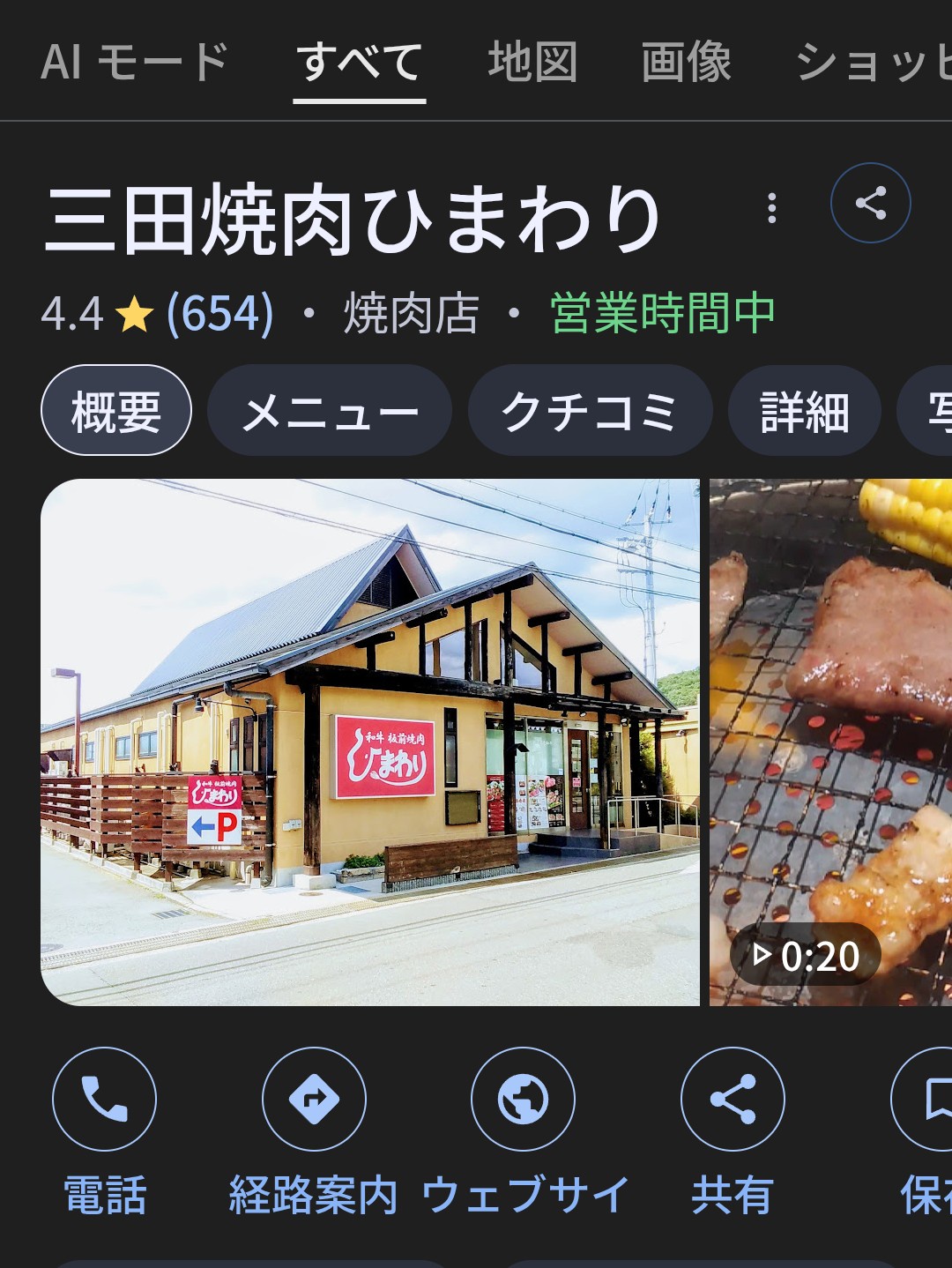Tap the share icon beside the restaurant name
Viewport: 952px width, 1268px height.
[x=870, y=204]
